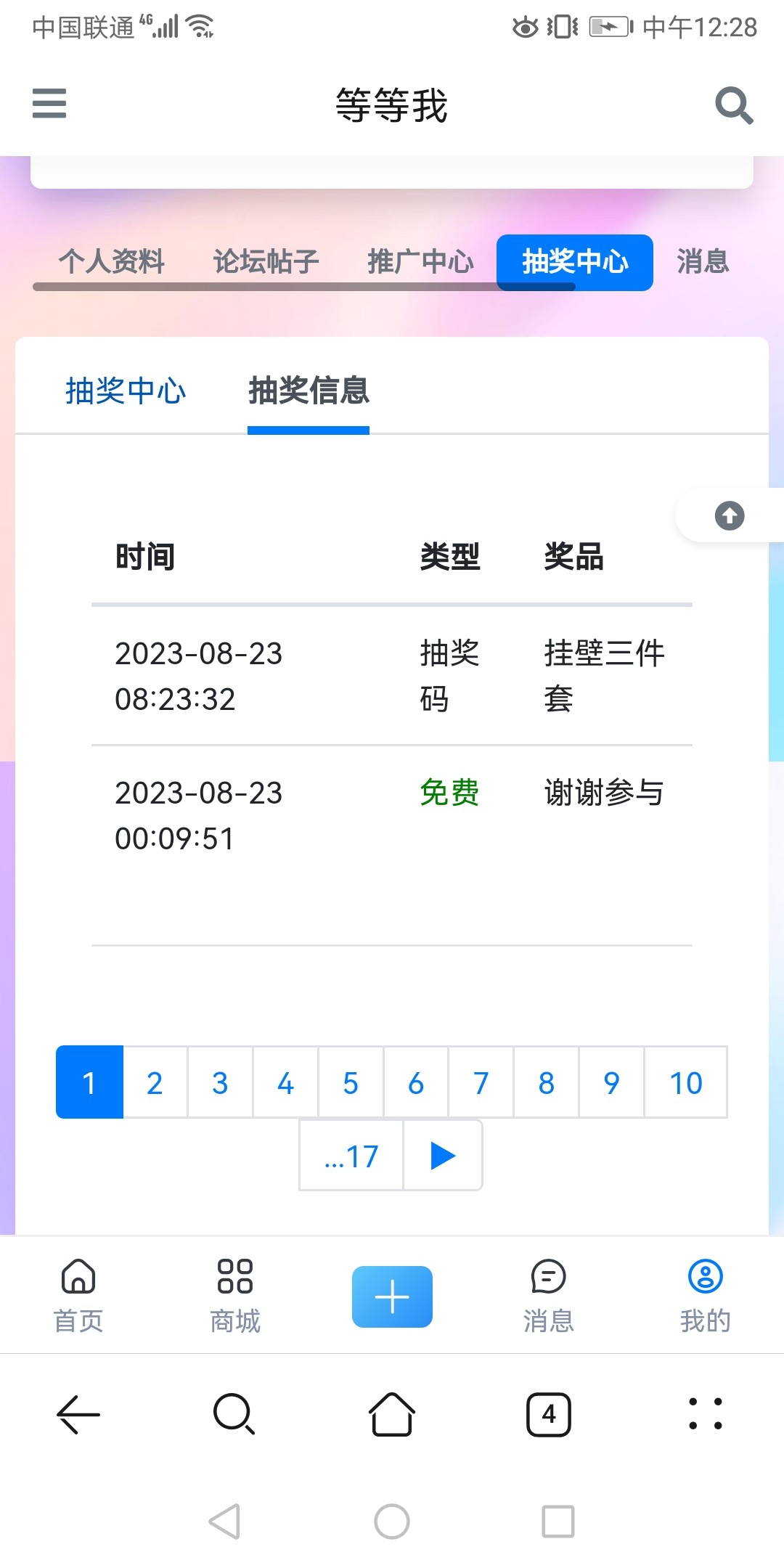Go back using the browser arrow

tap(78, 1414)
